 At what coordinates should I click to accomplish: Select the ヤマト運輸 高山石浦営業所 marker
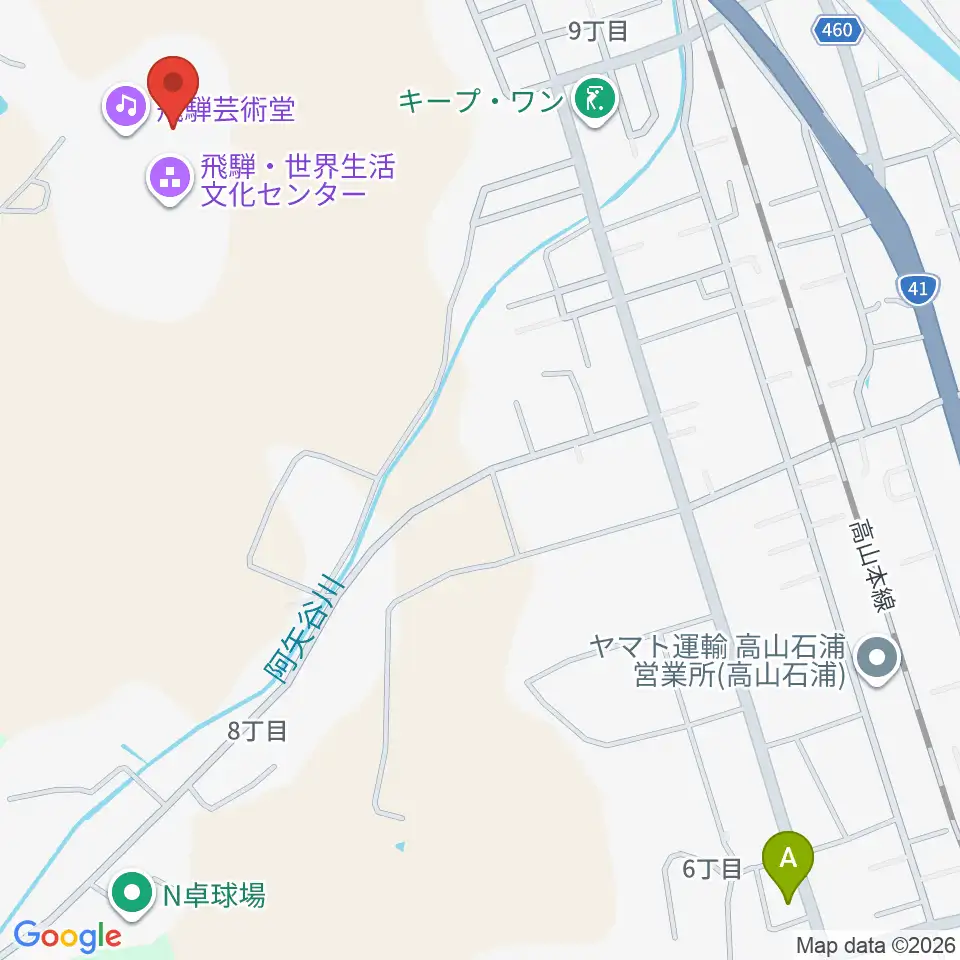point(877,660)
